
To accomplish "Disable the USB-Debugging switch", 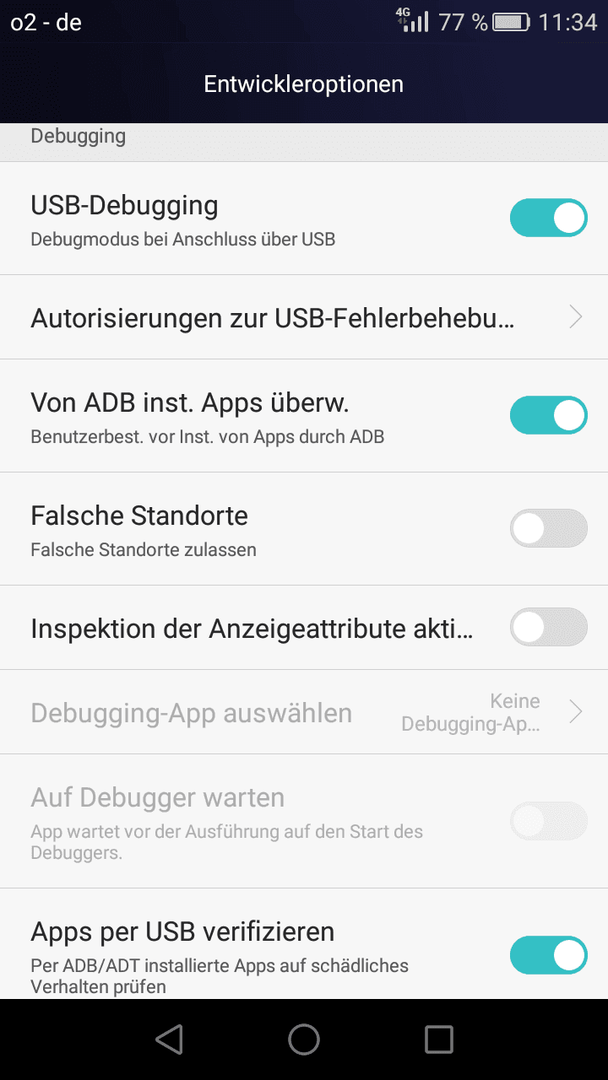I will tap(548, 218).
